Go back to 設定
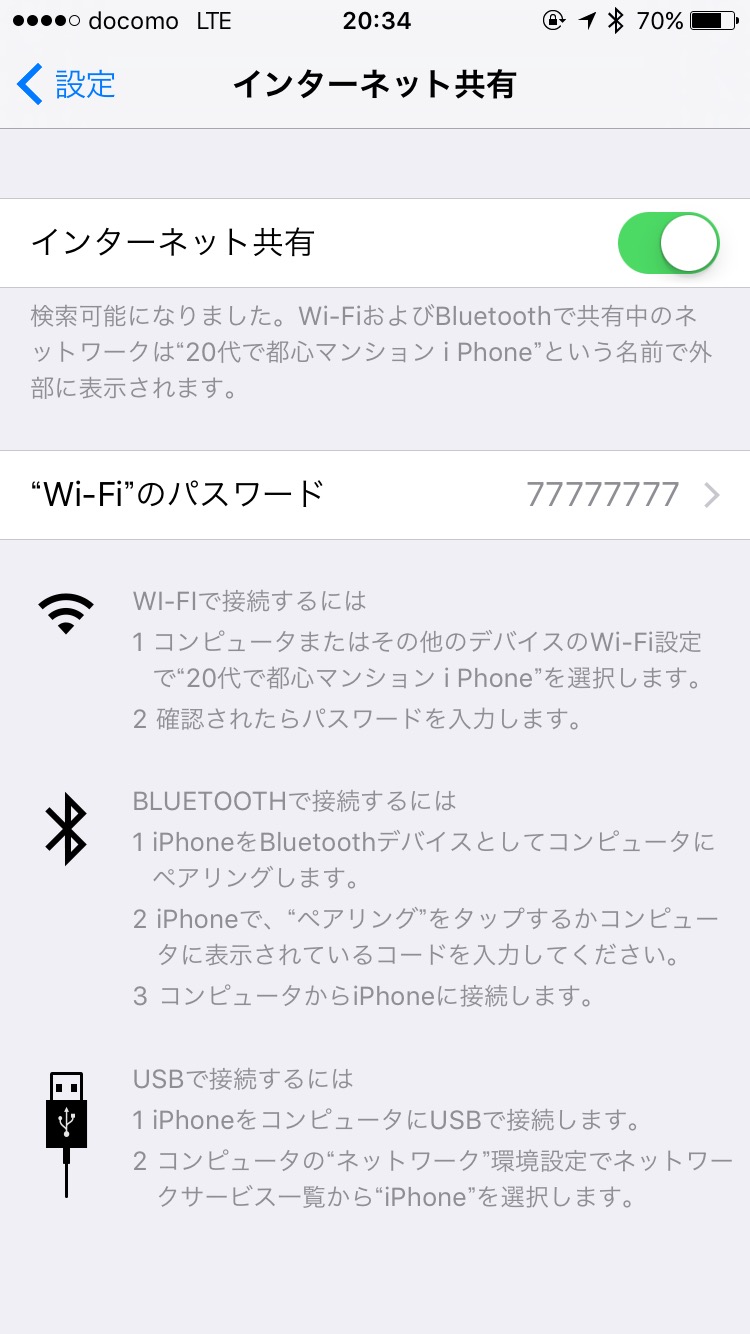 (66, 85)
